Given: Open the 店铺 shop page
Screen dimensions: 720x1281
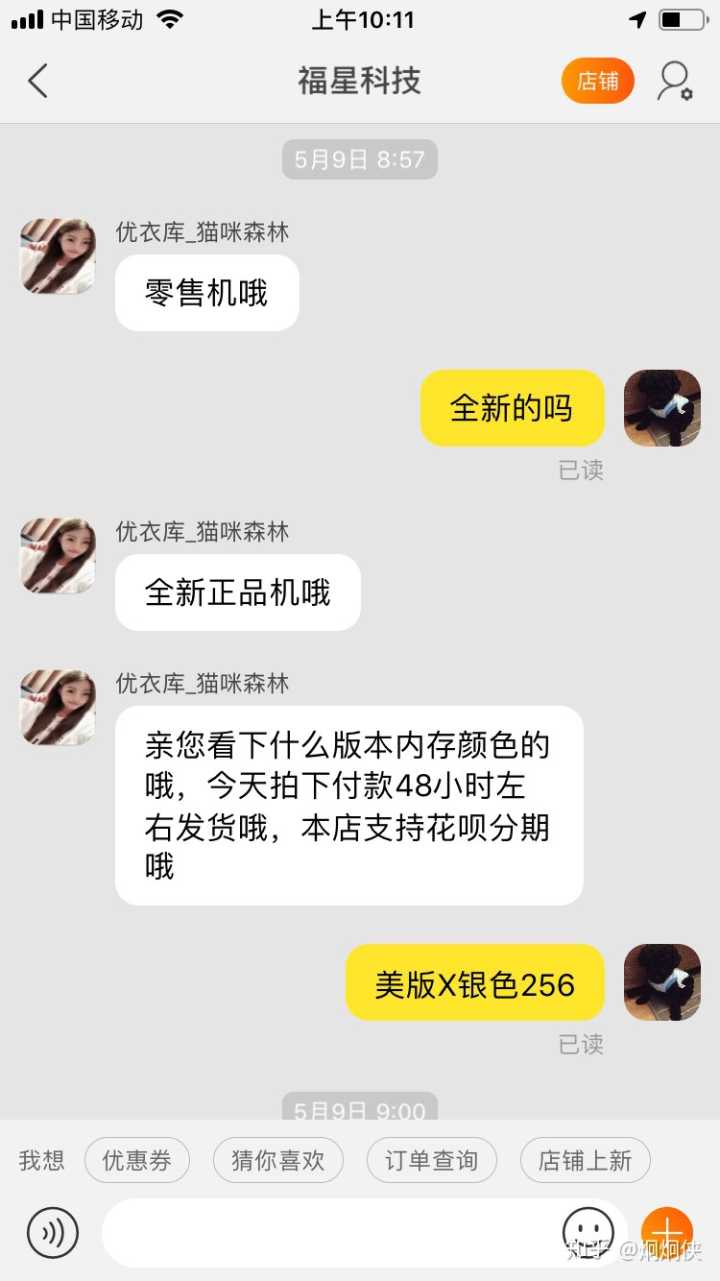Looking at the screenshot, I should click(x=597, y=81).
